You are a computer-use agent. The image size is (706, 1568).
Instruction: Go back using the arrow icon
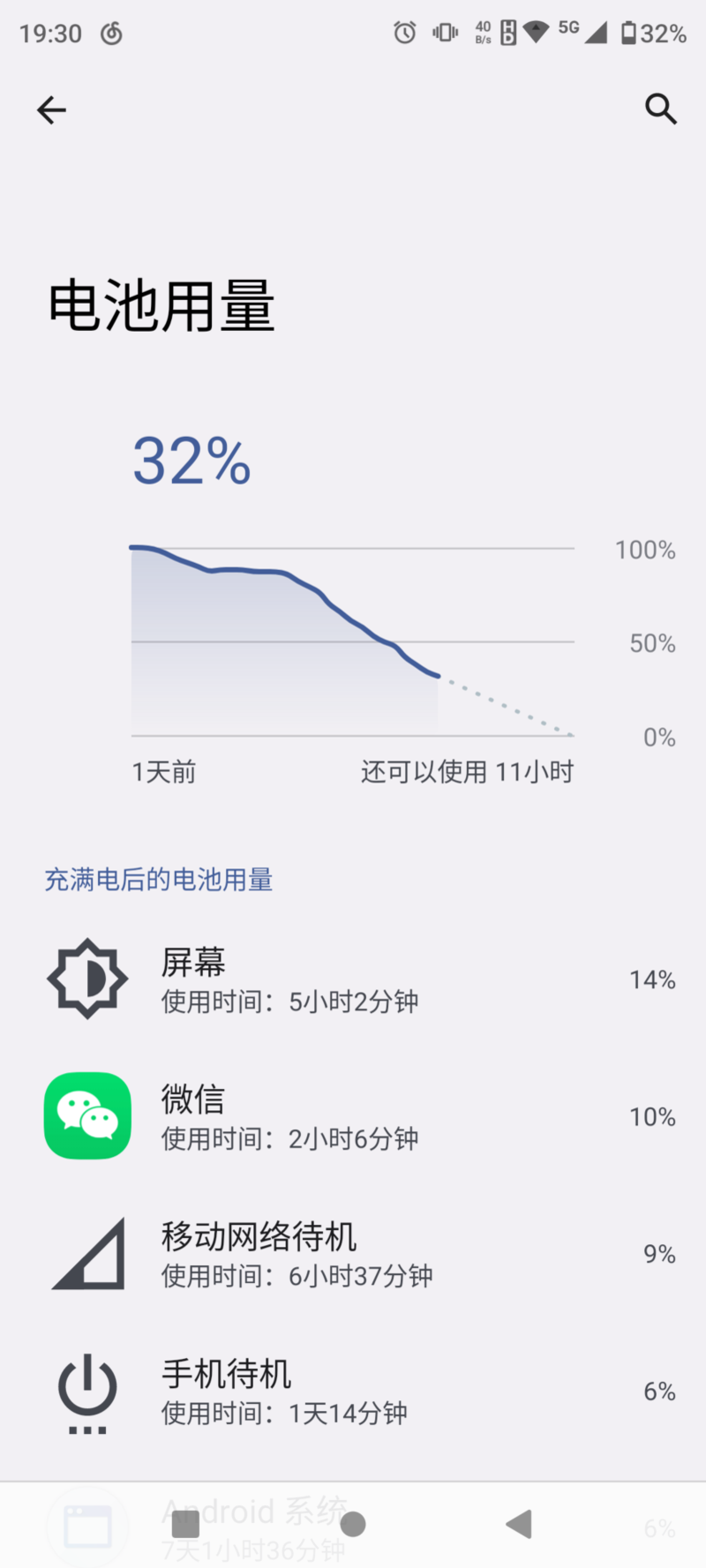coord(51,110)
